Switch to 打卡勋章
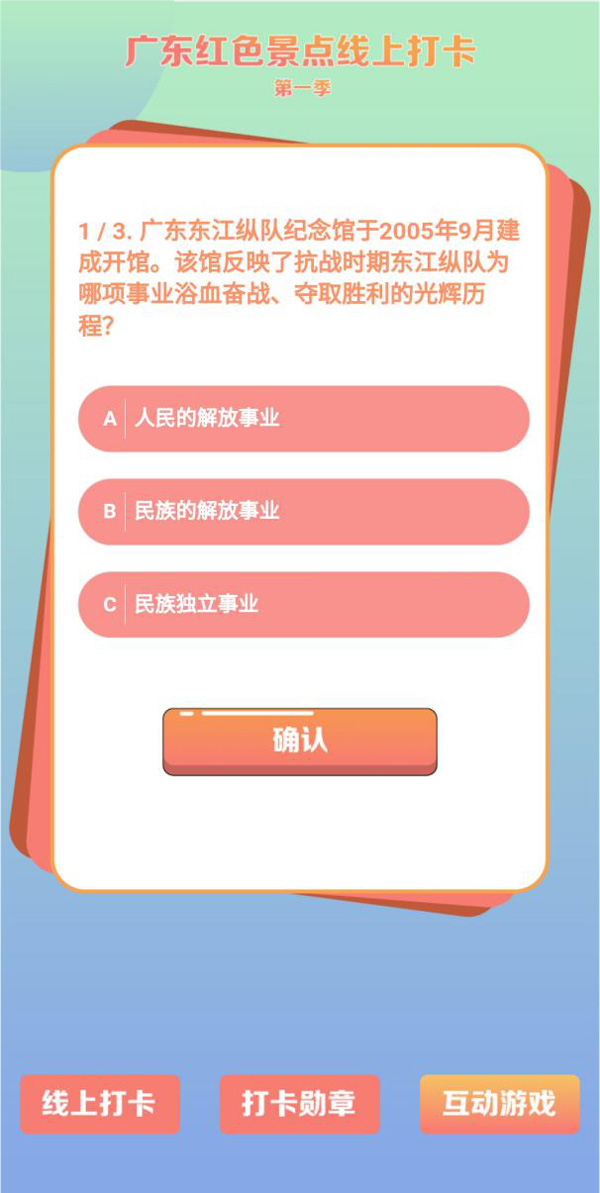The image size is (600, 1193). click(x=299, y=1104)
